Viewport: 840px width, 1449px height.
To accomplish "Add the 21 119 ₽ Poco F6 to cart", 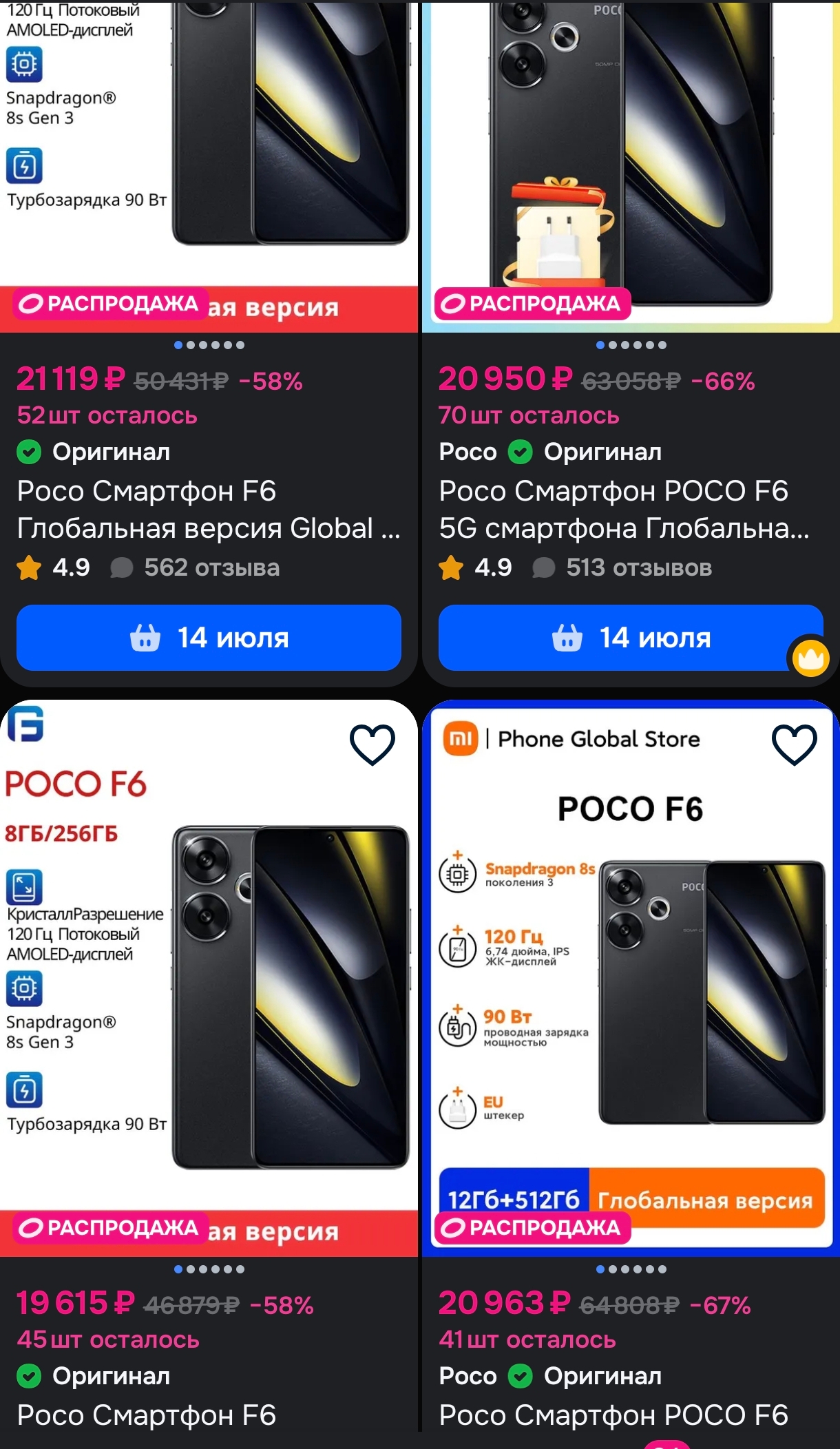I will pyautogui.click(x=209, y=638).
